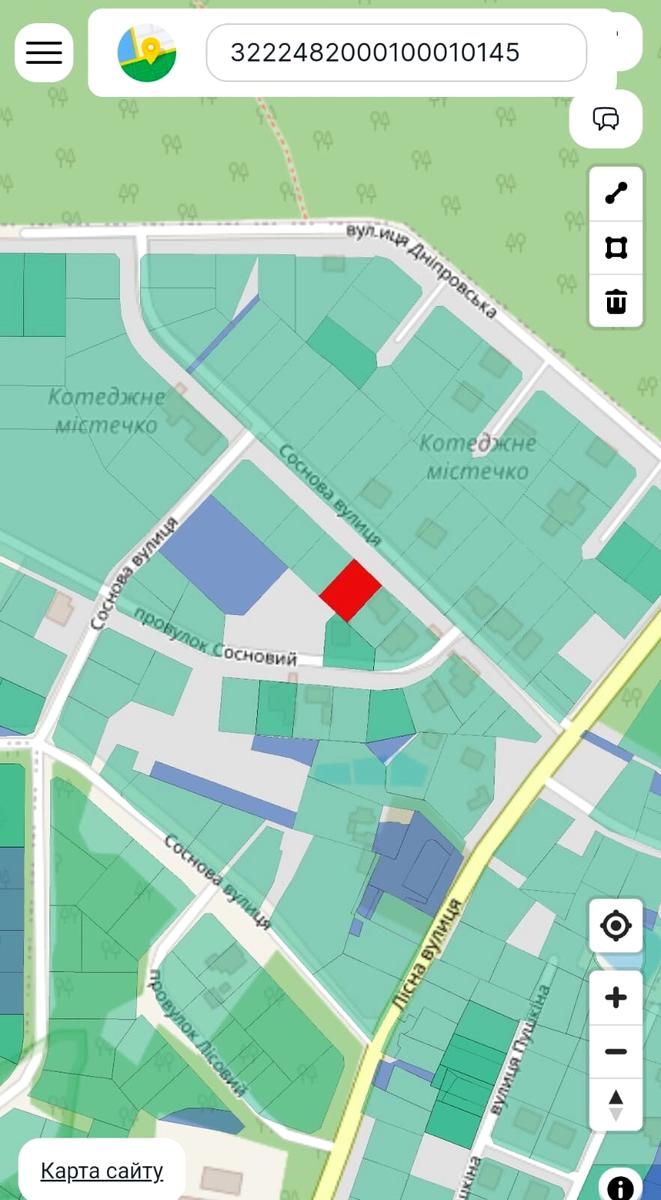661x1200 pixels.
Task: Delete drawn measurements with the trash icon
Action: point(616,300)
